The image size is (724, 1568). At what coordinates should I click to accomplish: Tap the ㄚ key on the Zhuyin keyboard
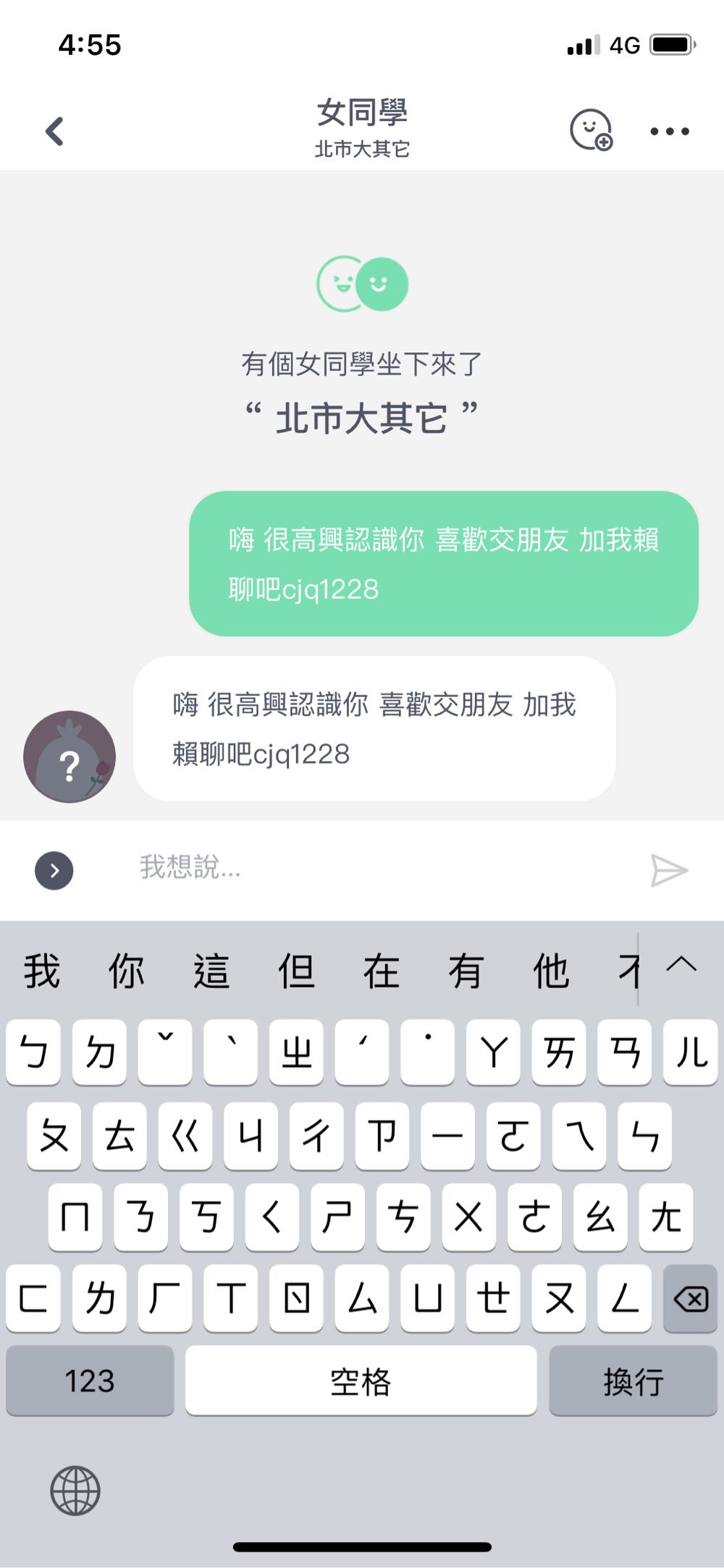494,1053
